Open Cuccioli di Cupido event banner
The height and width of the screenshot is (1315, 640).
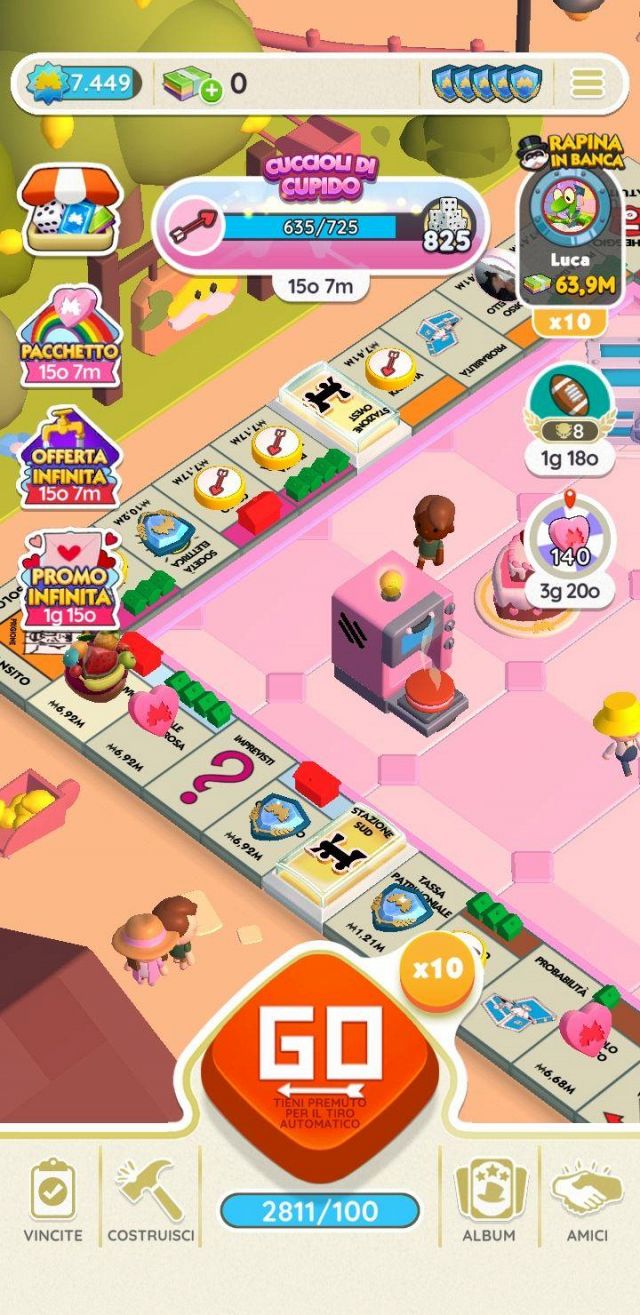click(320, 225)
